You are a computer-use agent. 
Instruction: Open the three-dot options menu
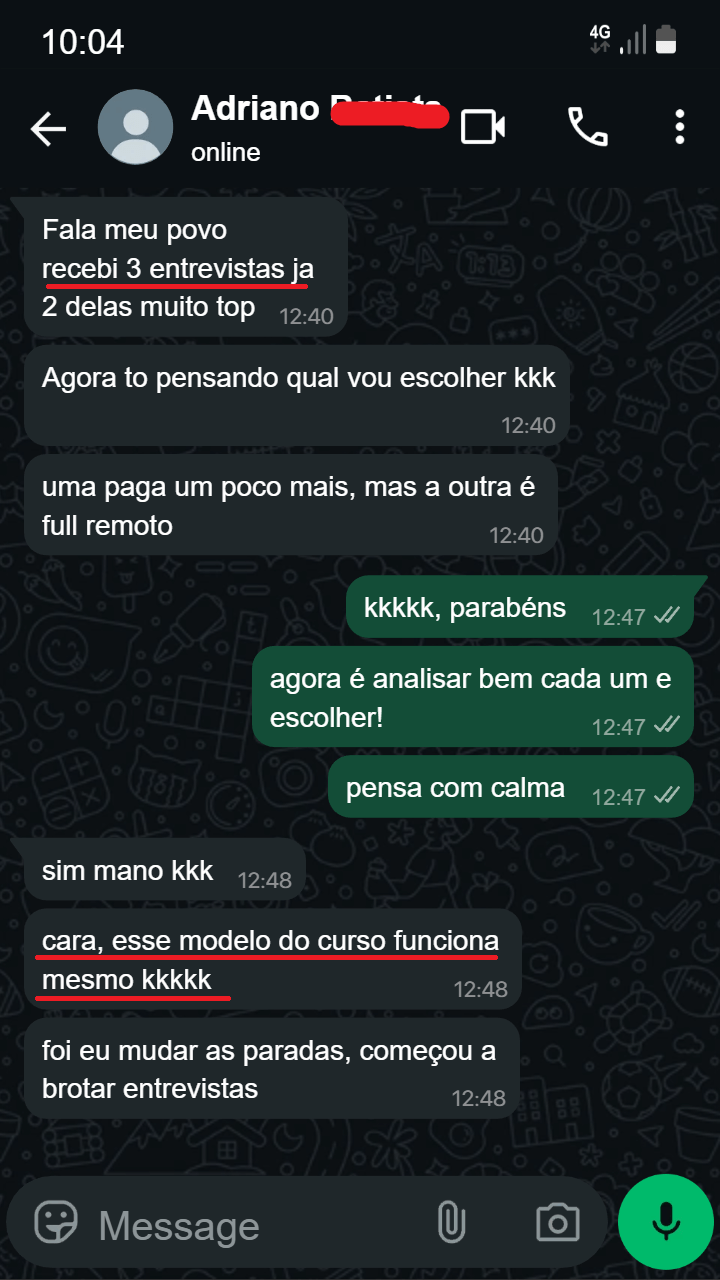tap(680, 128)
